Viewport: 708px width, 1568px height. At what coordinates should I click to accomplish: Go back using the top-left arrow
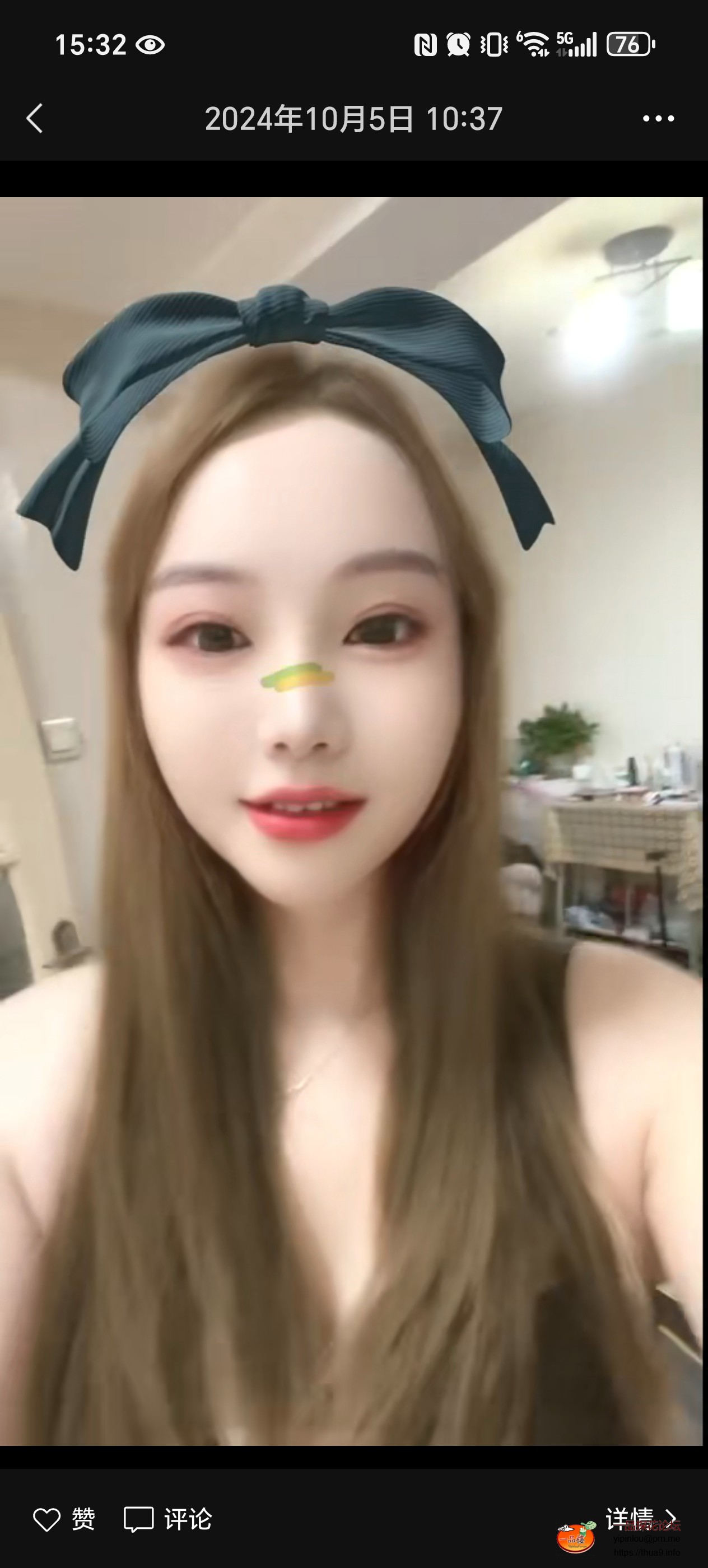[x=35, y=118]
